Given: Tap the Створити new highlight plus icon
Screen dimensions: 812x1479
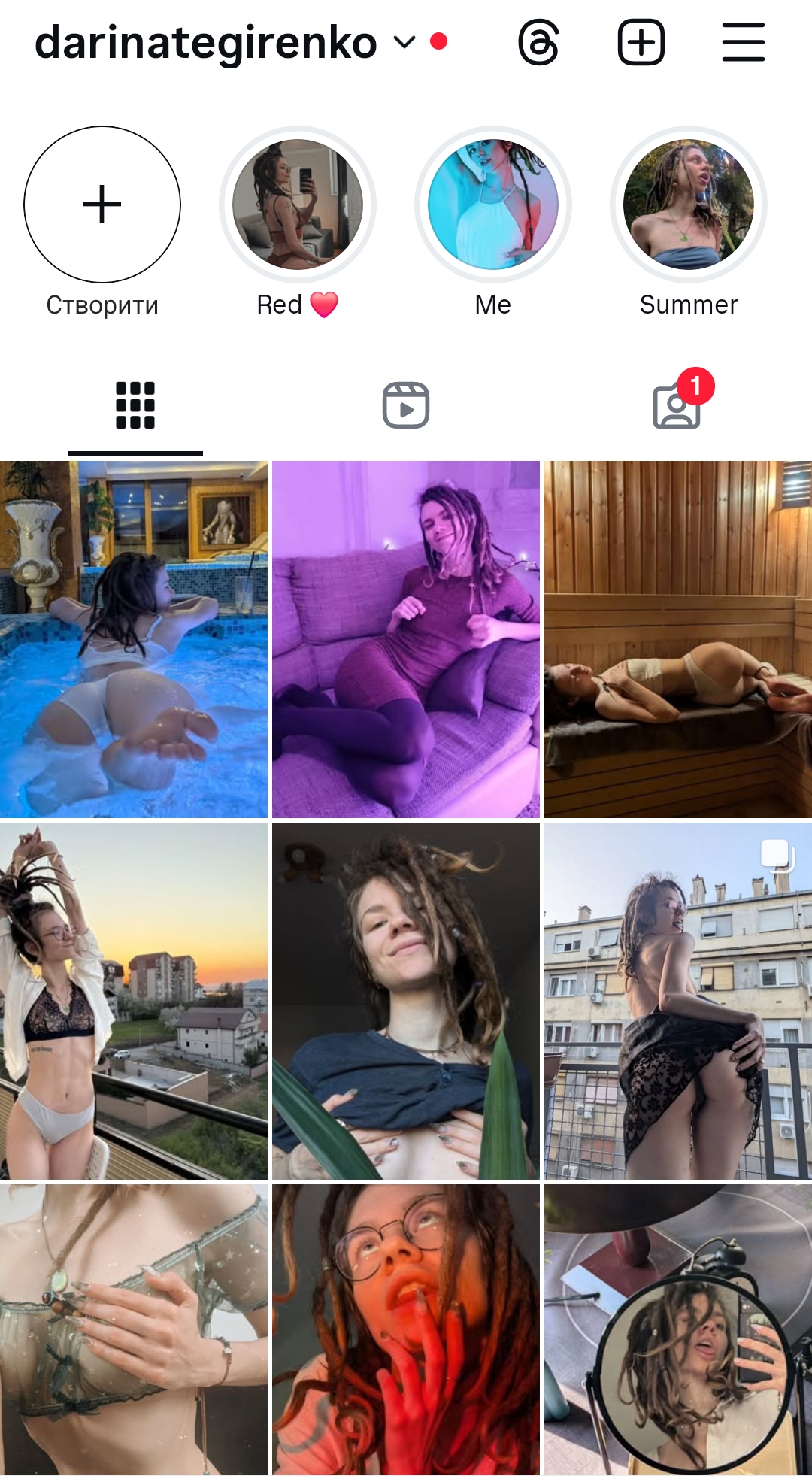Looking at the screenshot, I should [101, 205].
